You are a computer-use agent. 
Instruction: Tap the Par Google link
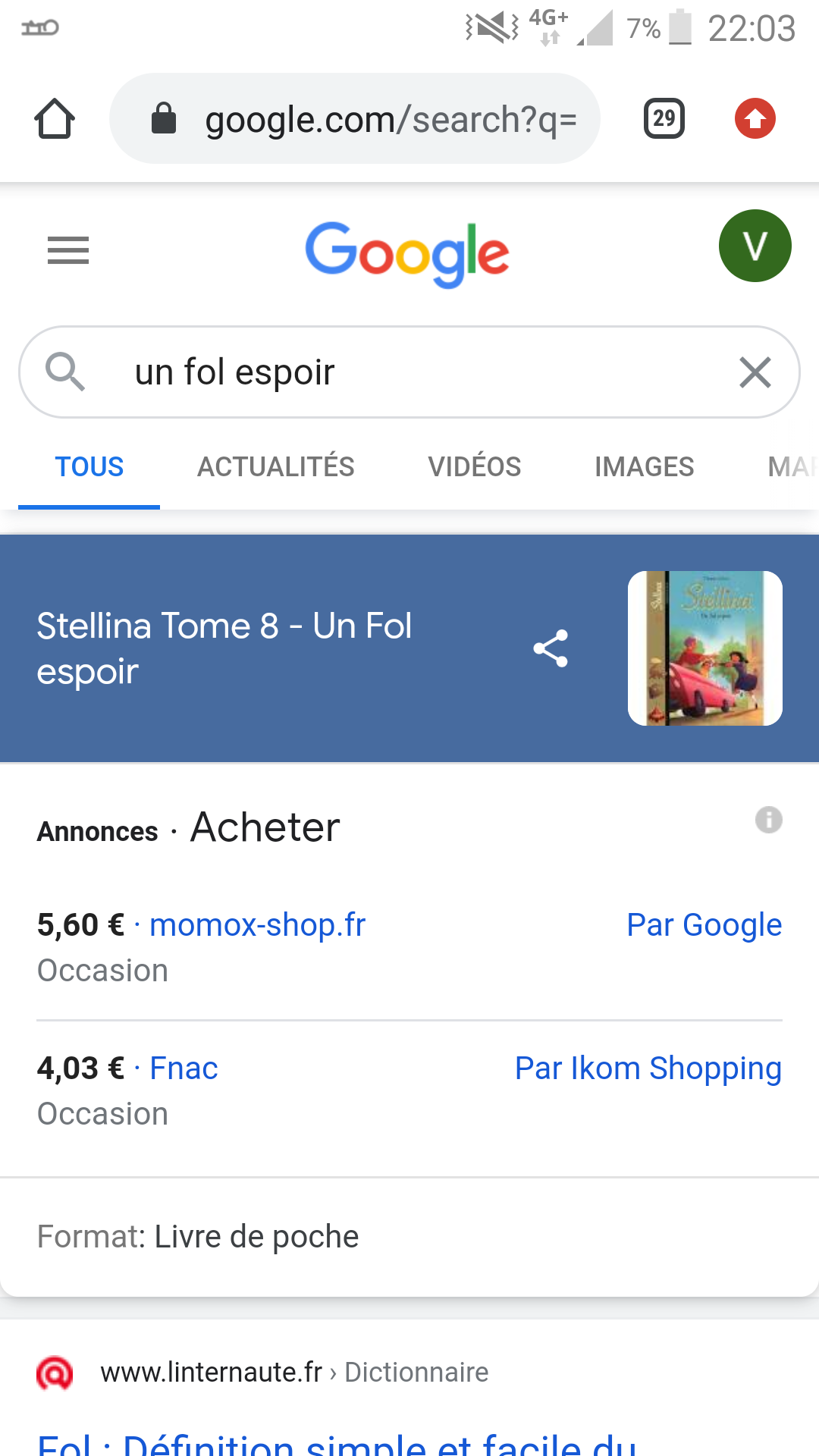[704, 925]
